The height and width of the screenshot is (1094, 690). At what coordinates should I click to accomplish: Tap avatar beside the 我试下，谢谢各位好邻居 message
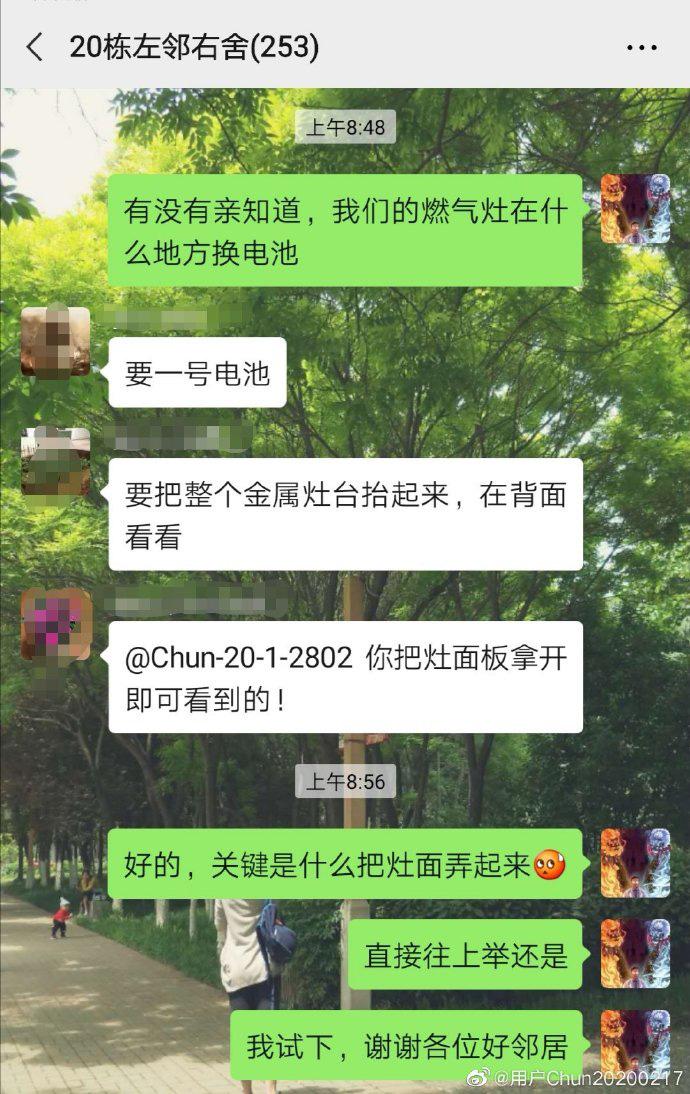click(635, 1044)
